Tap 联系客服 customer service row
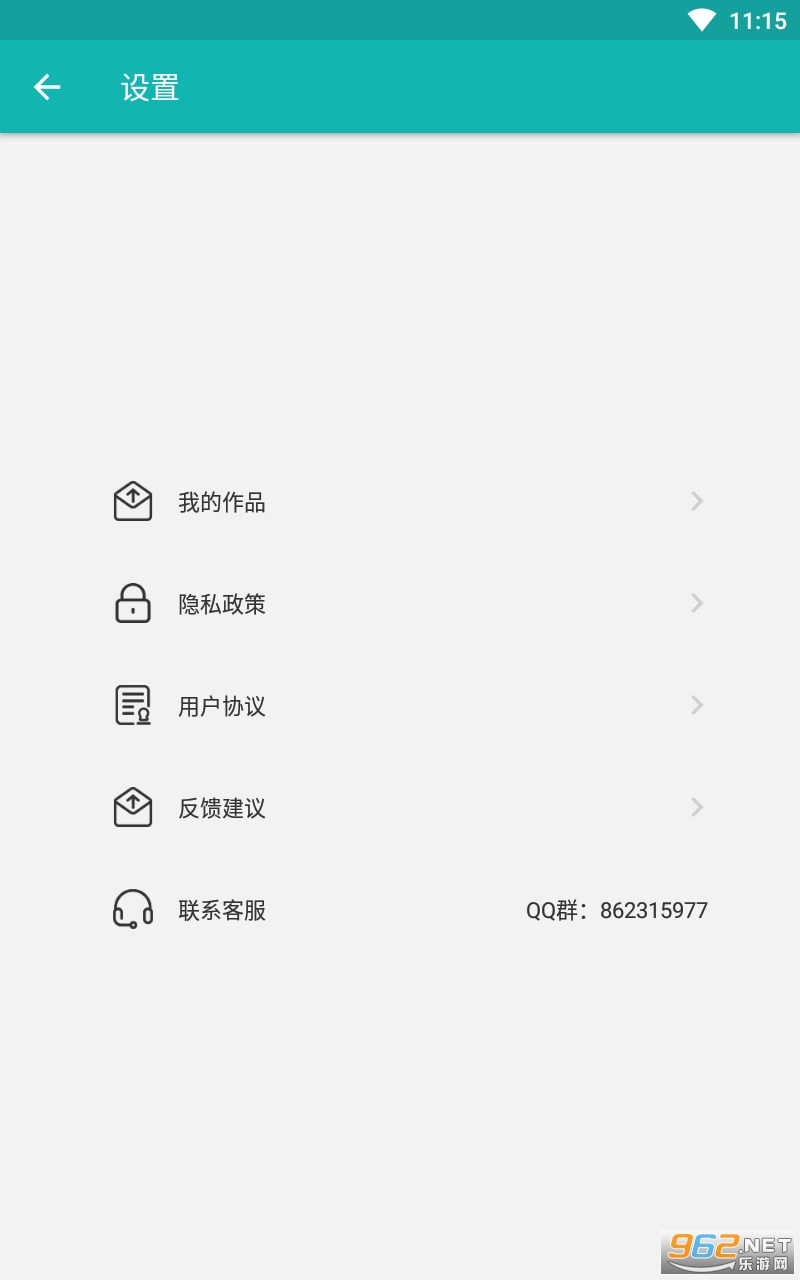 tap(408, 910)
